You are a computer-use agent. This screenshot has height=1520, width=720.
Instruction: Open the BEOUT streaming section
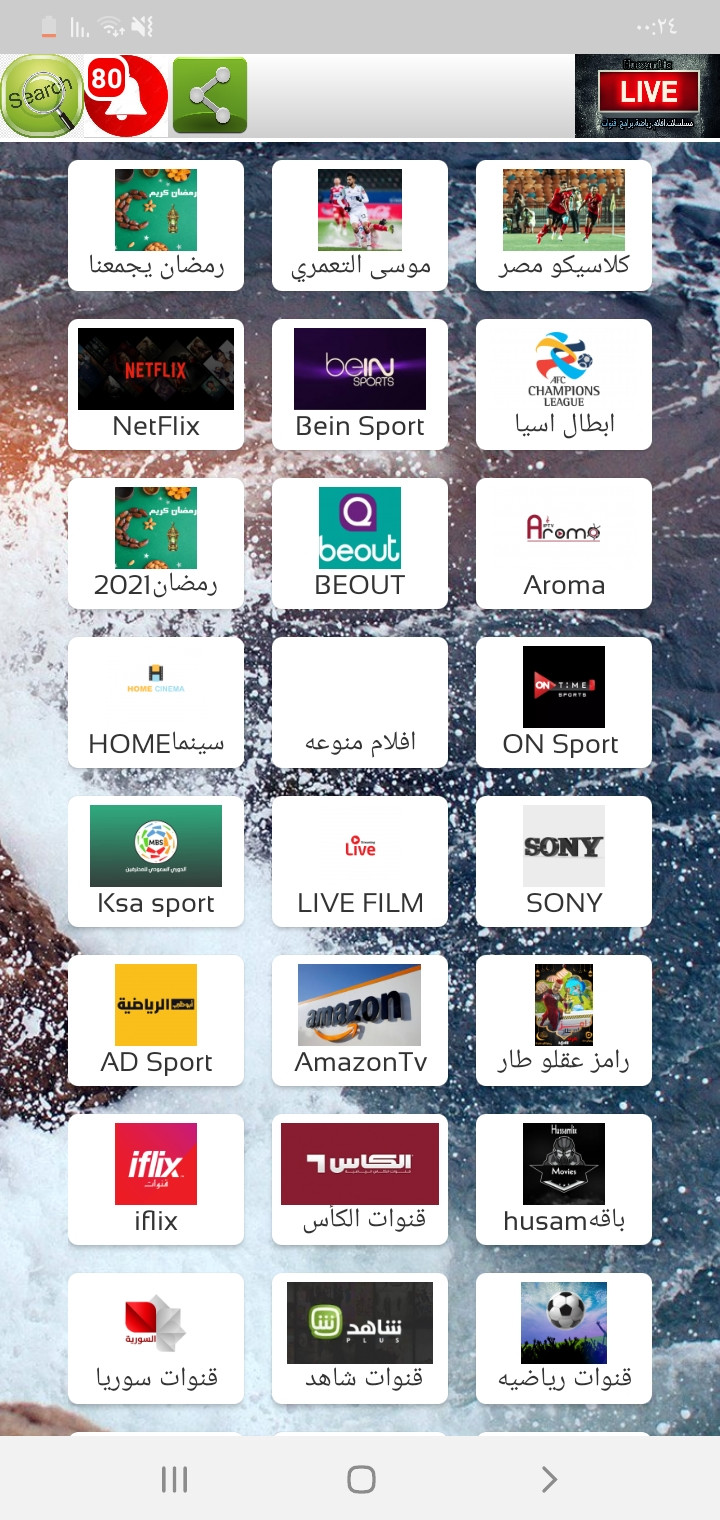pos(360,543)
